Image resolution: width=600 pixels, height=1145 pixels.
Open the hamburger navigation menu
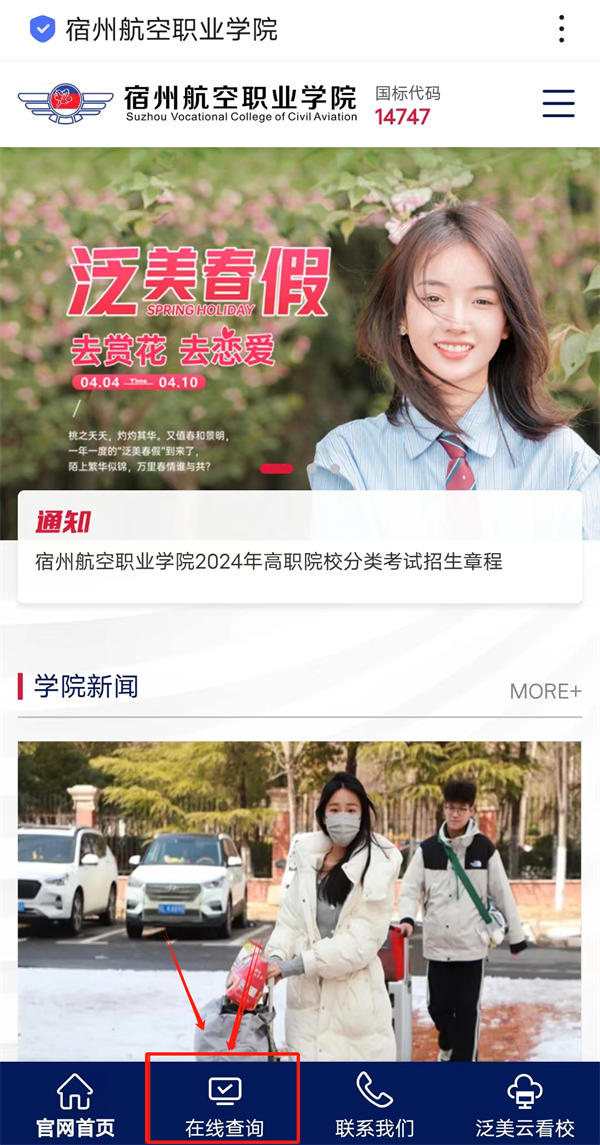(558, 103)
